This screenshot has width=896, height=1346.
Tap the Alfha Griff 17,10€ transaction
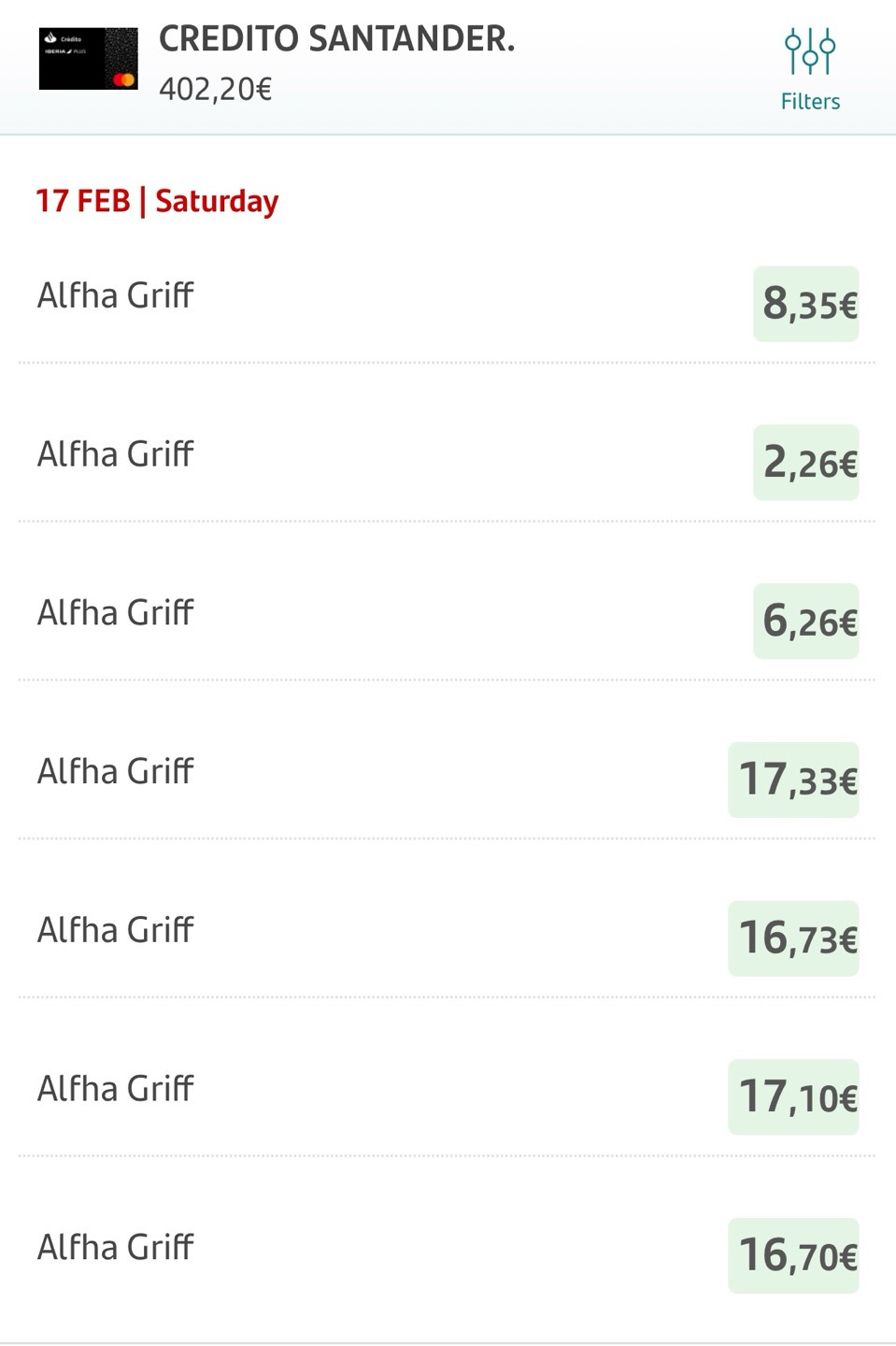click(x=447, y=1094)
